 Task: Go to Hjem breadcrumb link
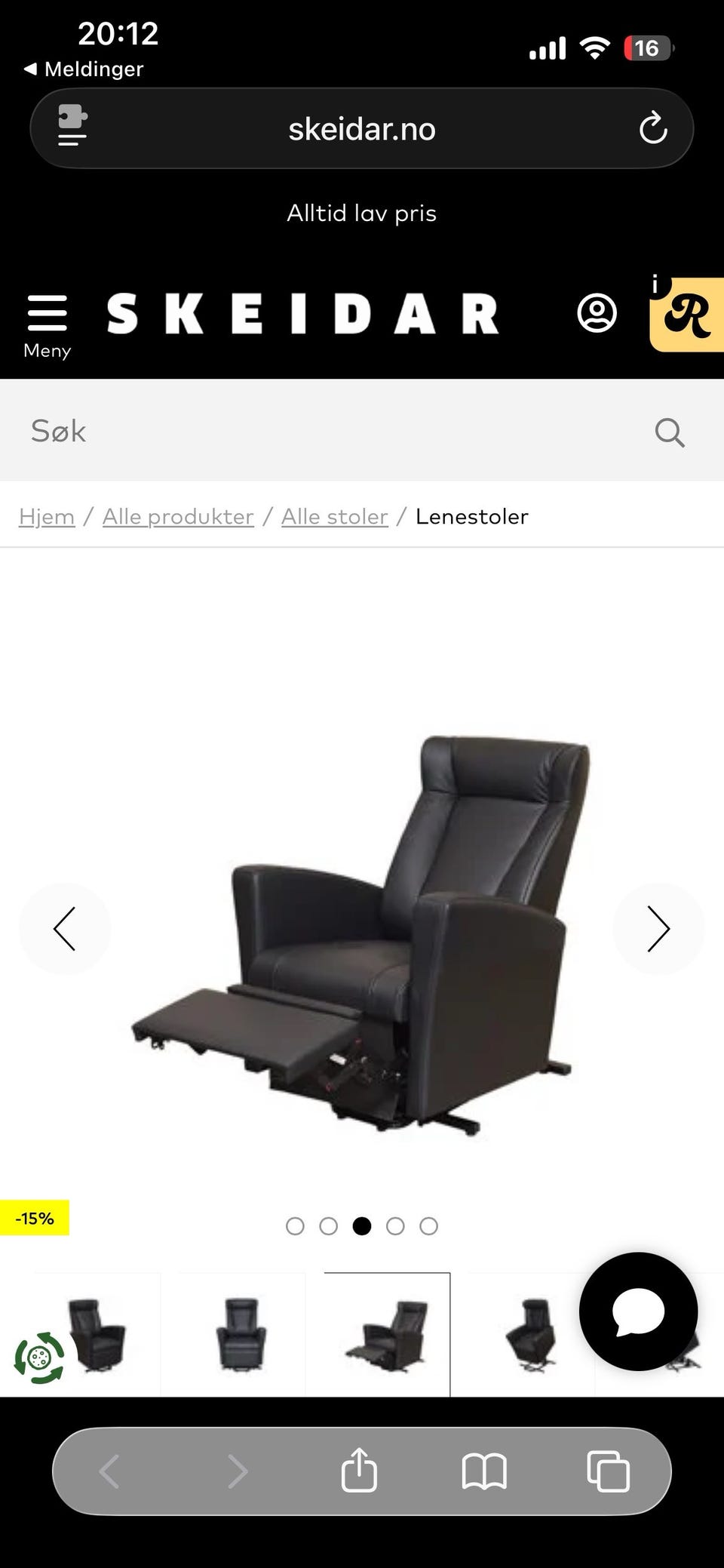click(x=46, y=516)
